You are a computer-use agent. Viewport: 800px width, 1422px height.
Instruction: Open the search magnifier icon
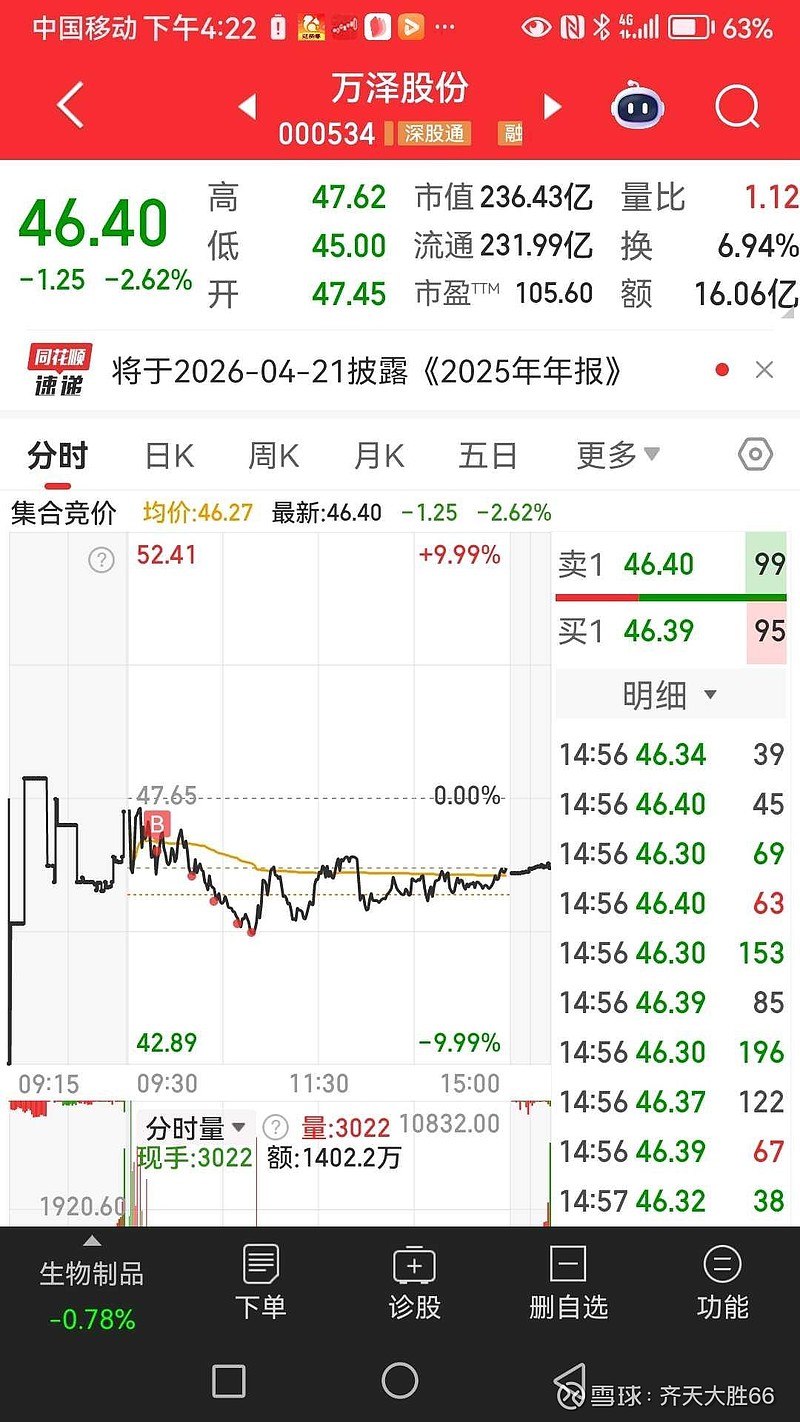737,104
